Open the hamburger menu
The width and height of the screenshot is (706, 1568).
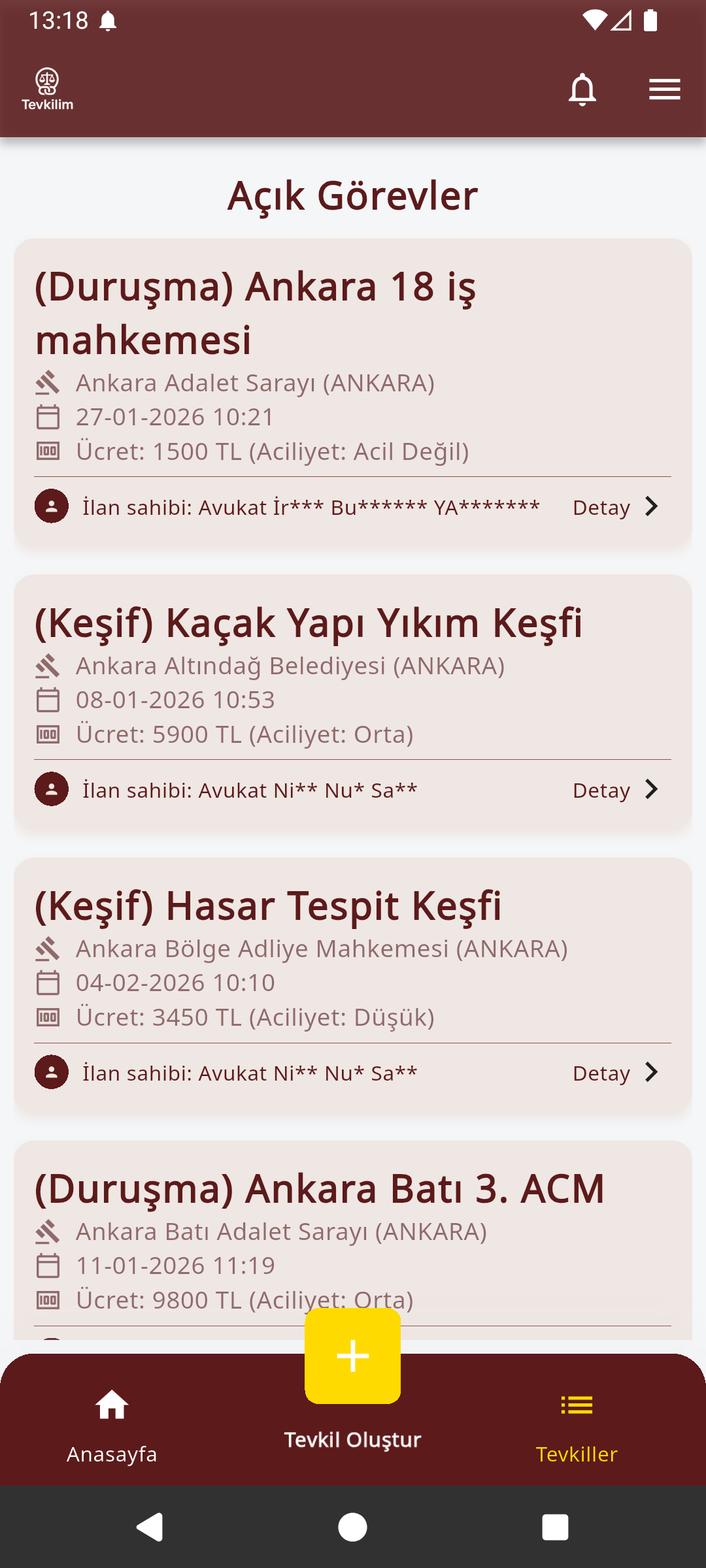(x=664, y=90)
